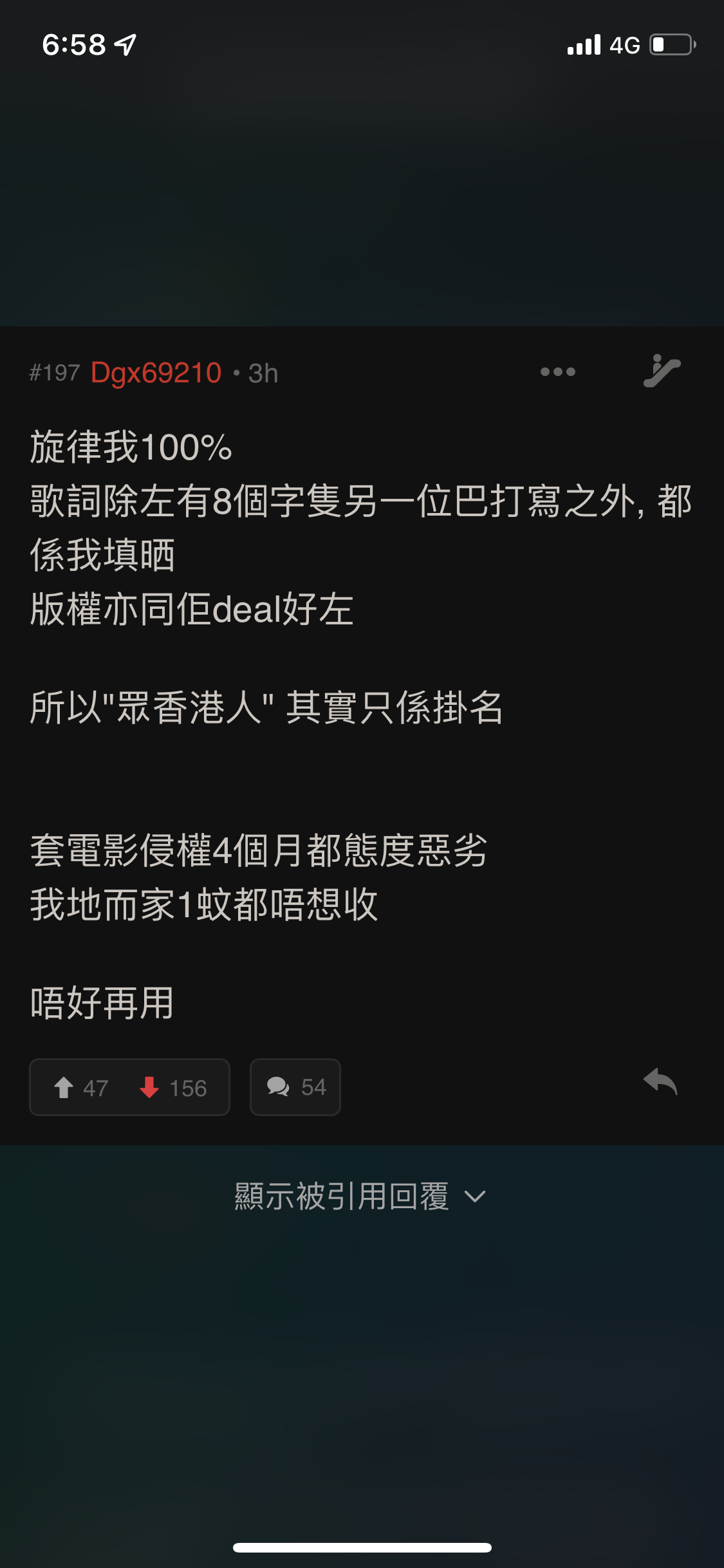Expand 顯示被引用回覆
The width and height of the screenshot is (724, 1568).
(x=360, y=1197)
